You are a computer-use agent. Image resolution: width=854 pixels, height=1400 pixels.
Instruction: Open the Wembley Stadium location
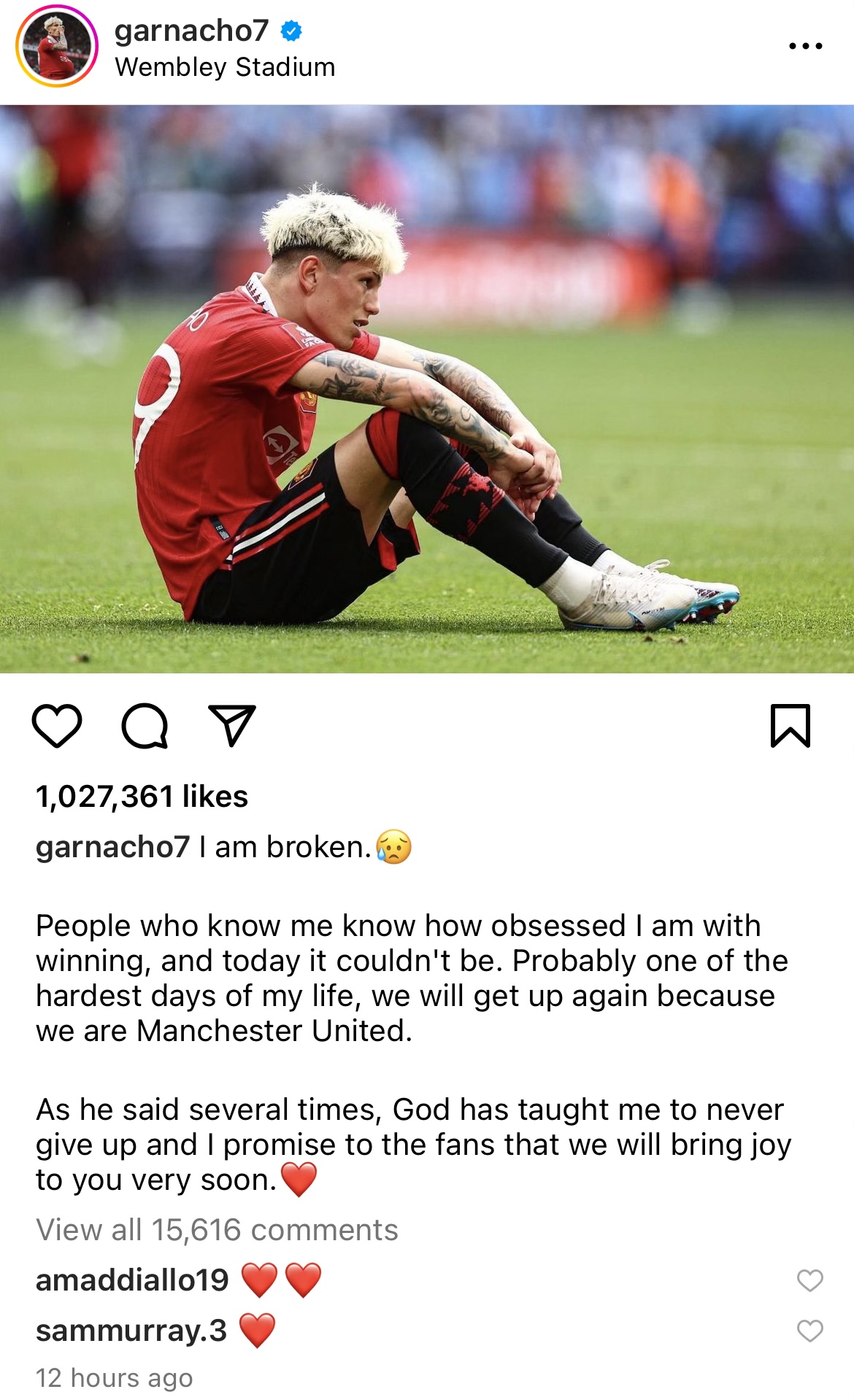click(x=225, y=67)
